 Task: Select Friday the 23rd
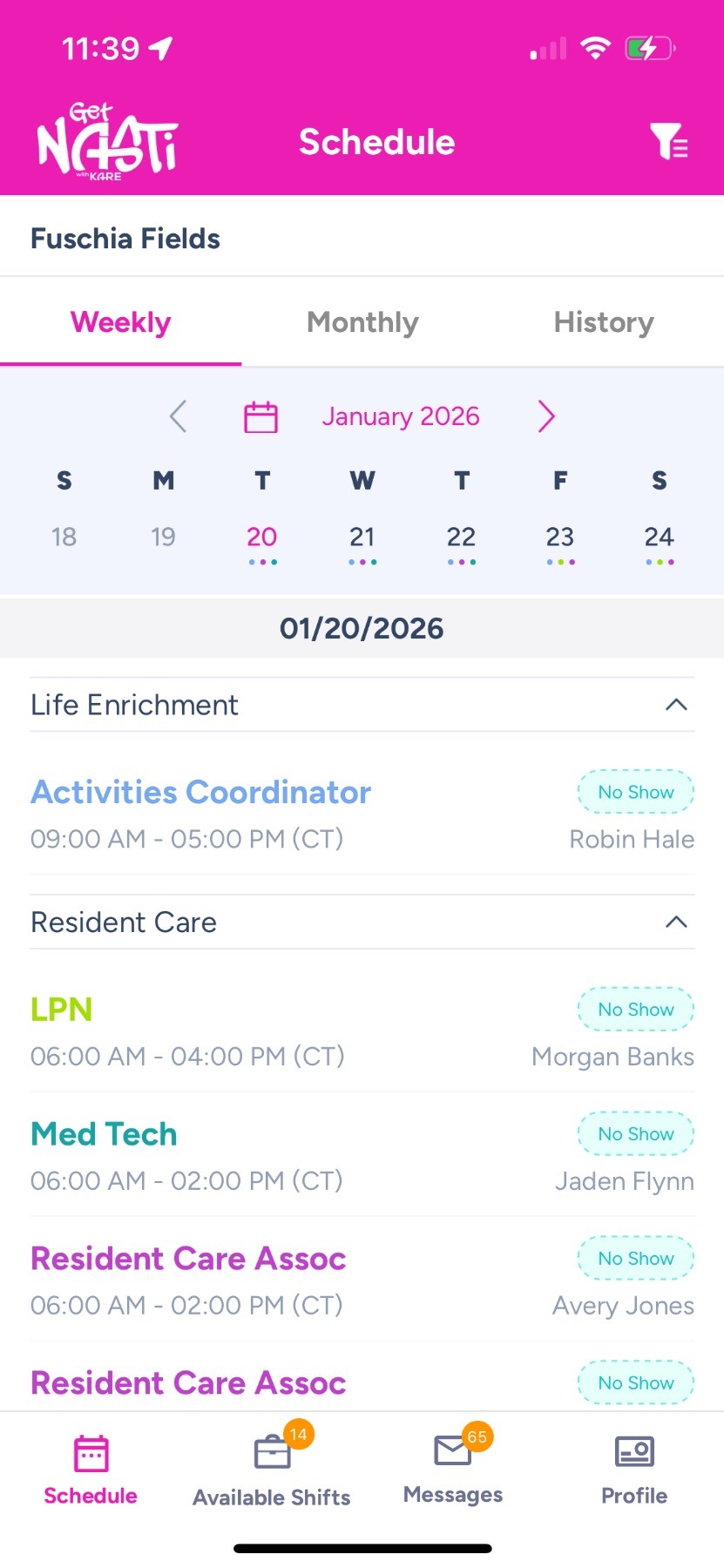tap(560, 537)
